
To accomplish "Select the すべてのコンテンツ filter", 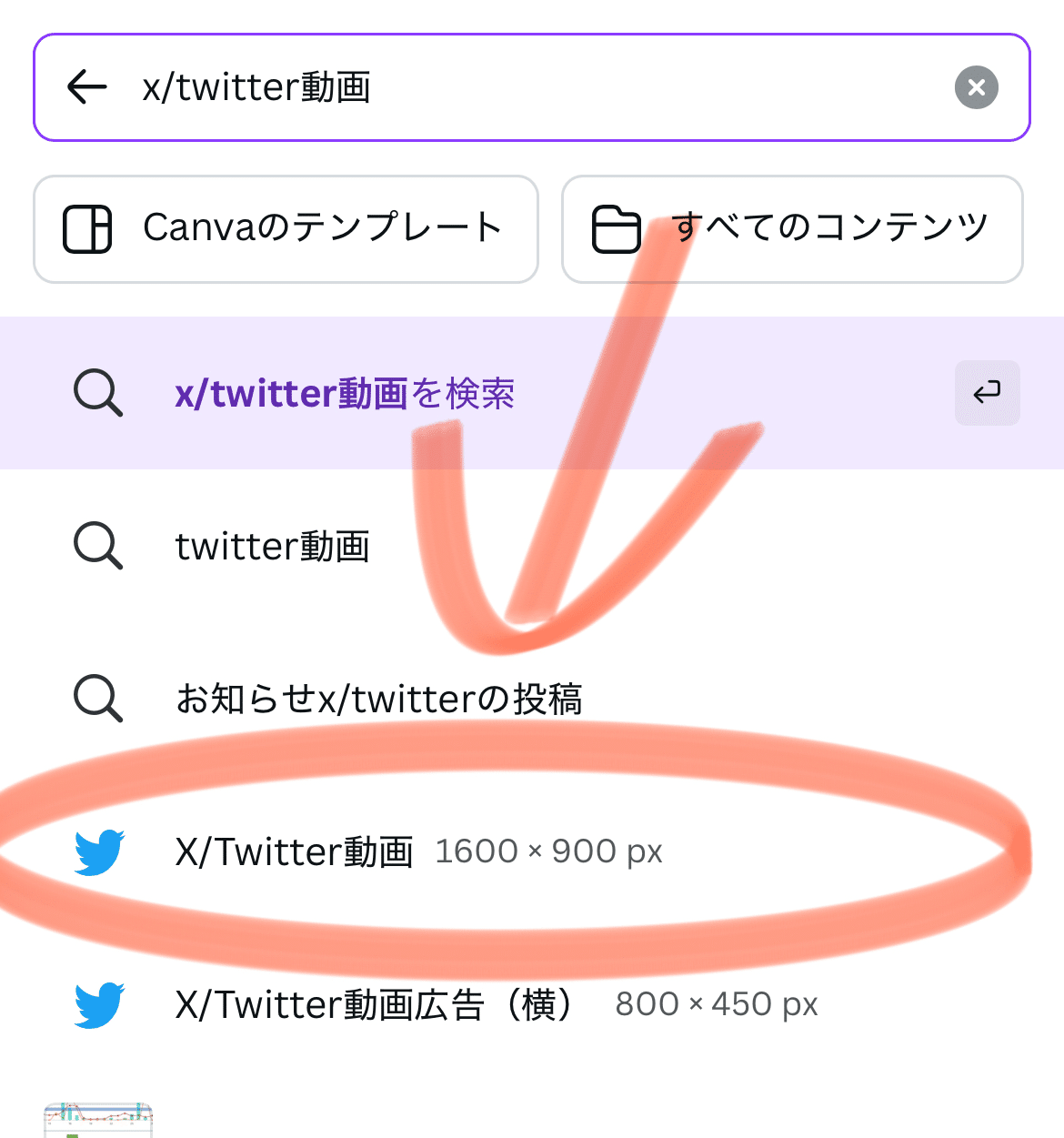I will pos(791,228).
